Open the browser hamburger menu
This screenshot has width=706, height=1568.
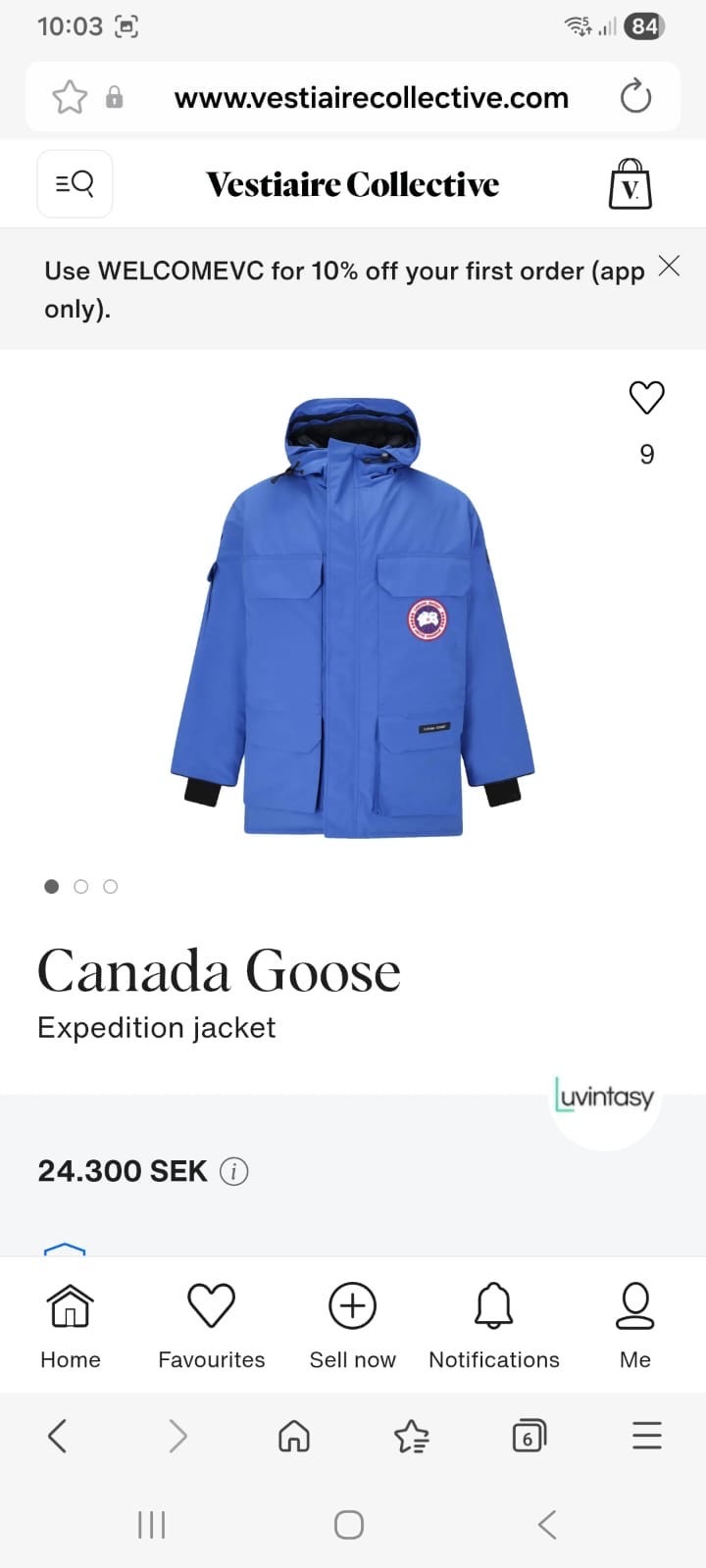[x=647, y=1437]
